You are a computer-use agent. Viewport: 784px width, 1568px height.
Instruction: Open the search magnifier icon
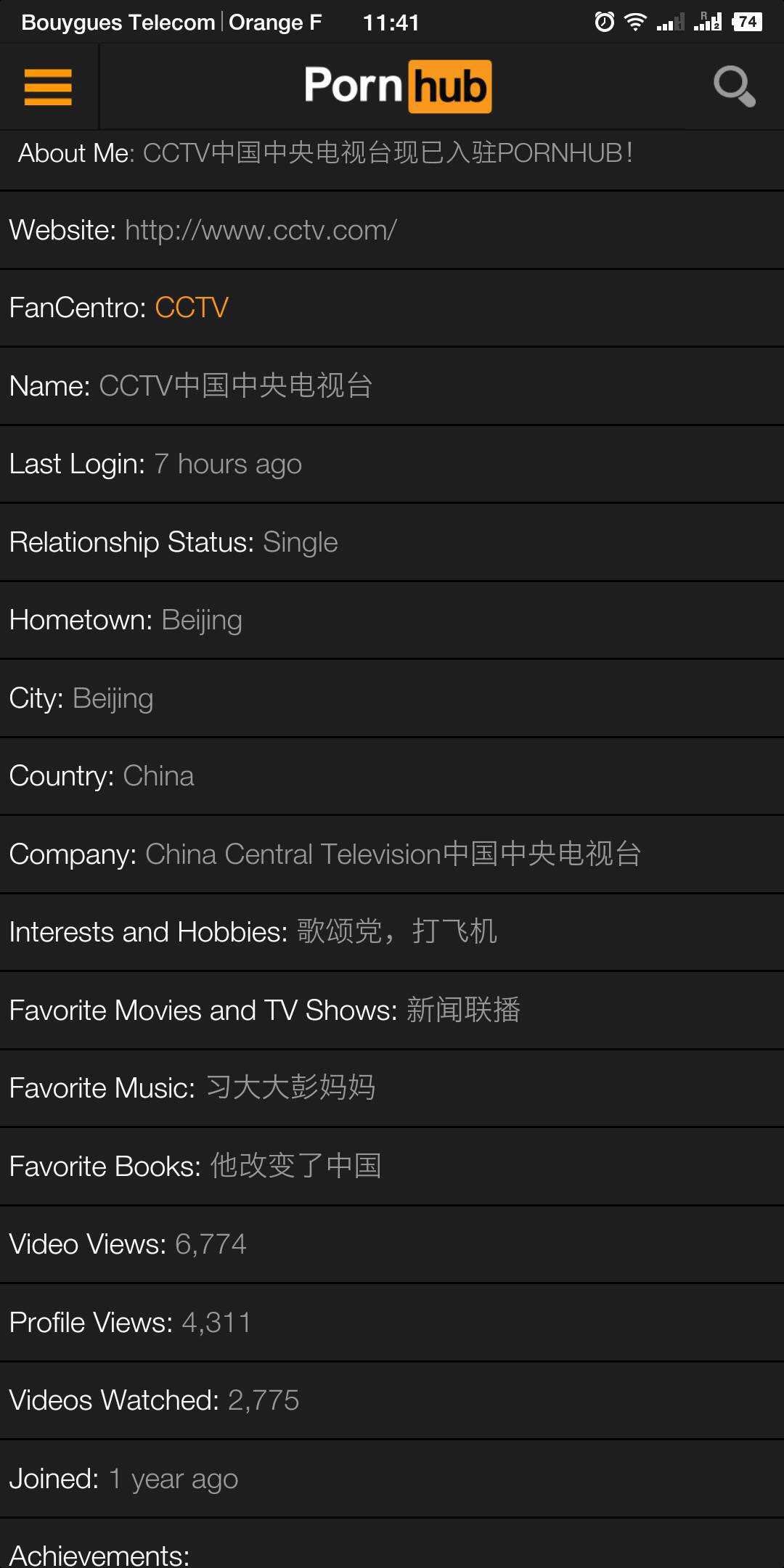point(734,87)
